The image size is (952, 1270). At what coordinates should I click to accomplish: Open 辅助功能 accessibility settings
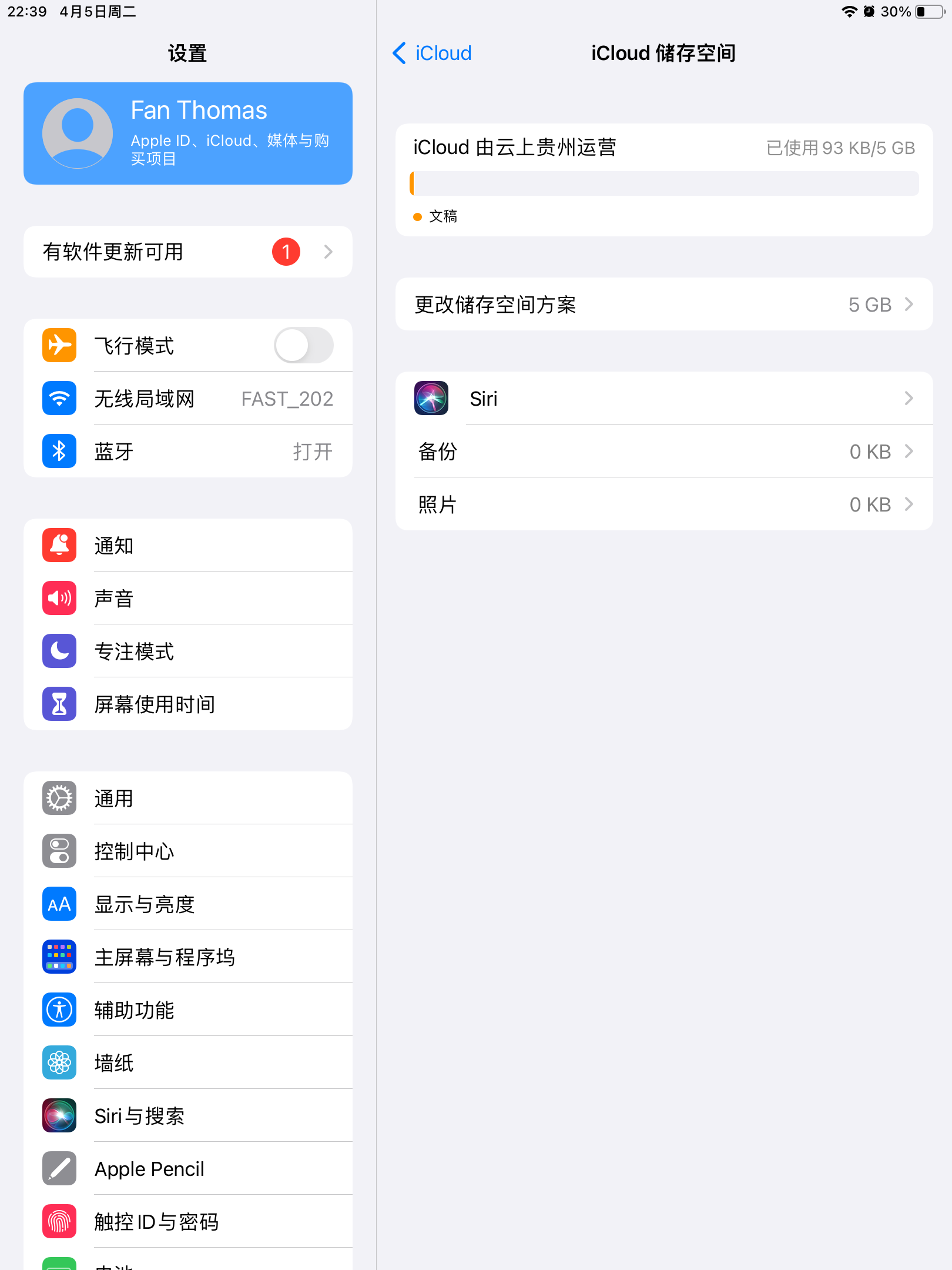tap(188, 1010)
